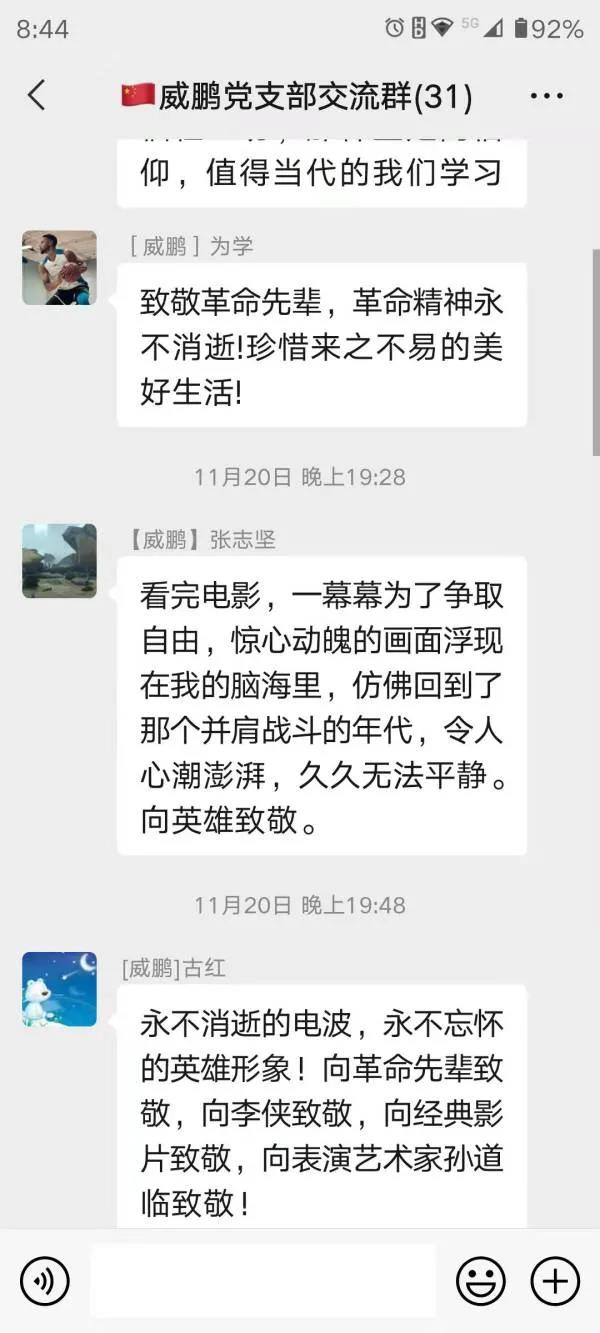Switch to voice message input
The image size is (600, 1333).
45,1280
